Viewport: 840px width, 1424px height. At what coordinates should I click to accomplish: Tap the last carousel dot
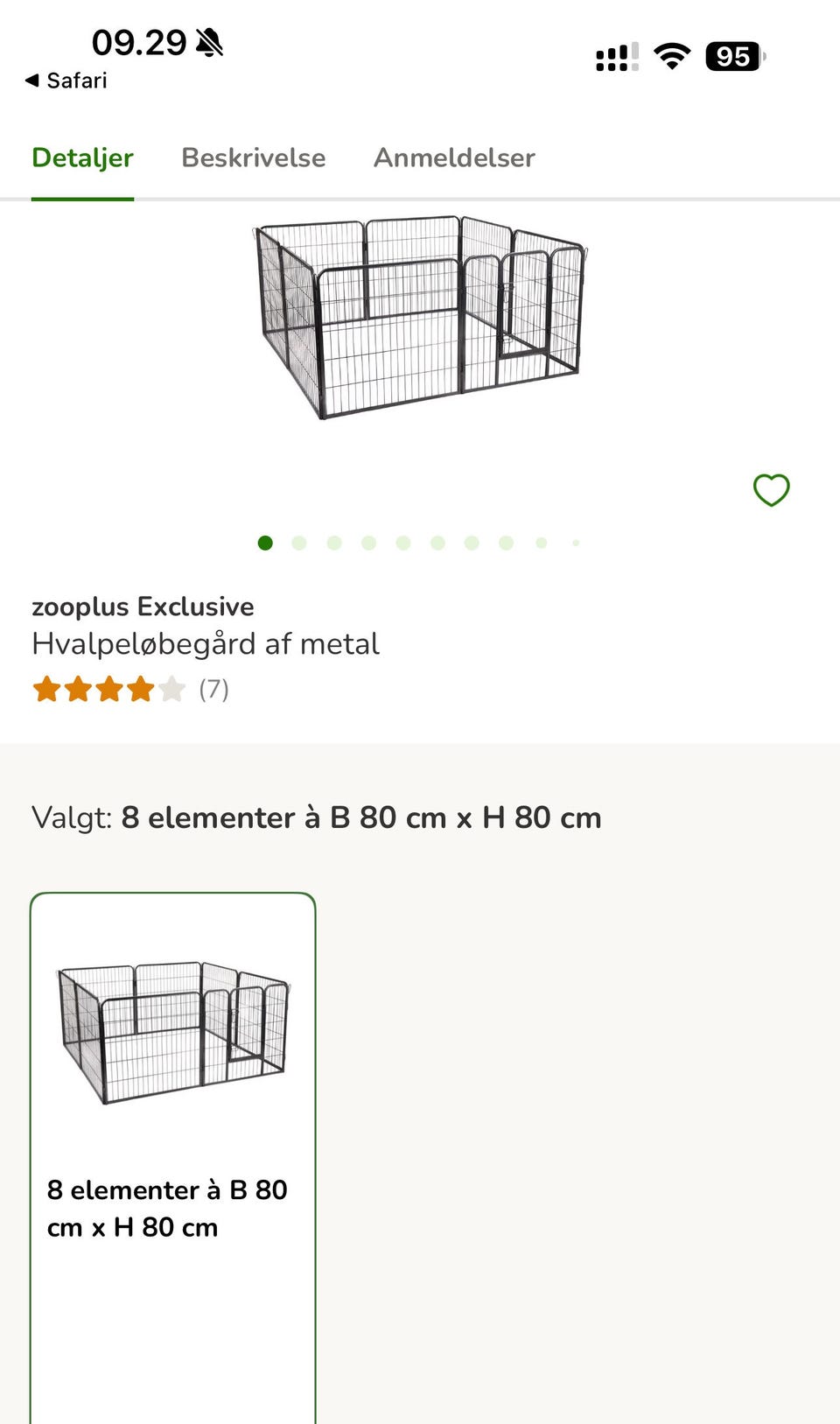coord(576,543)
